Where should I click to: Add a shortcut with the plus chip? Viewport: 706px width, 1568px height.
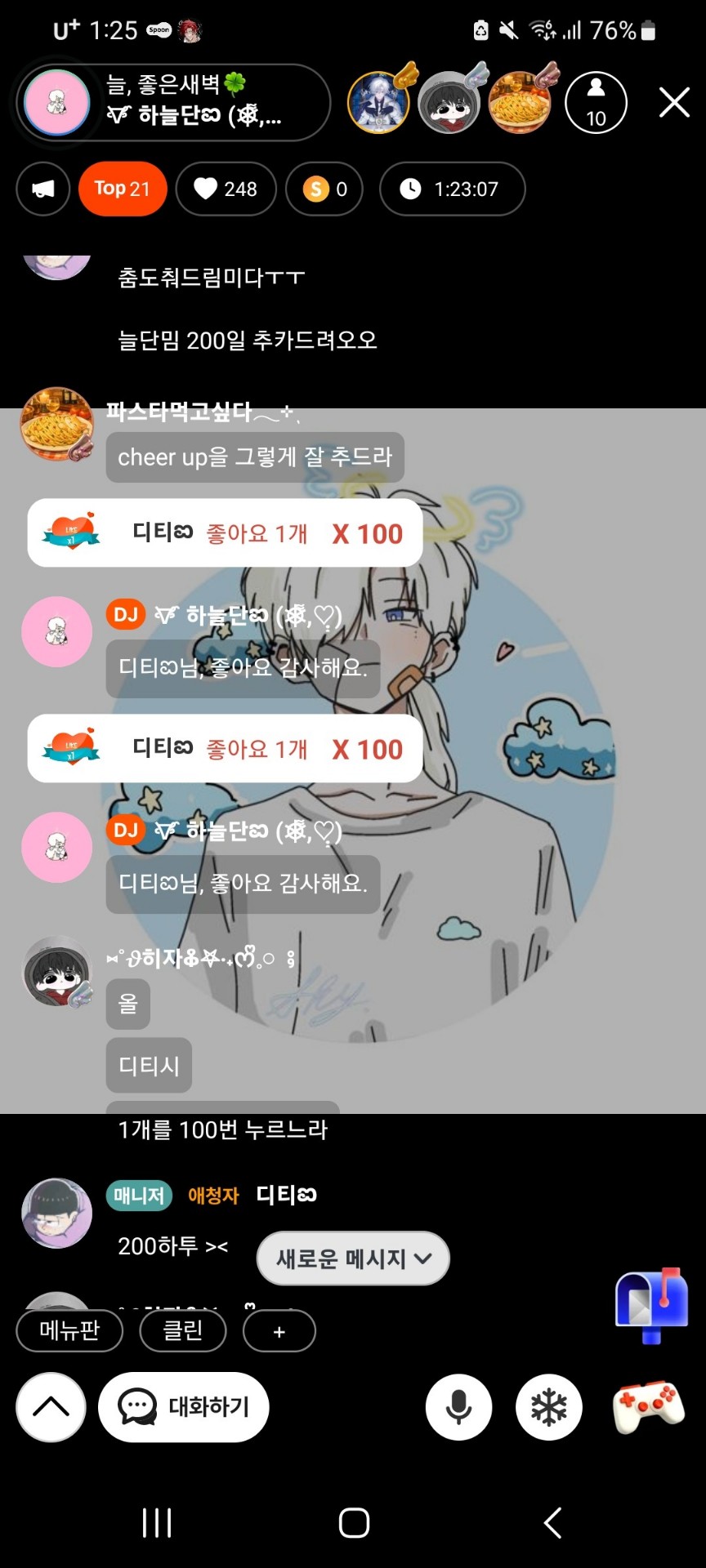click(x=279, y=1331)
